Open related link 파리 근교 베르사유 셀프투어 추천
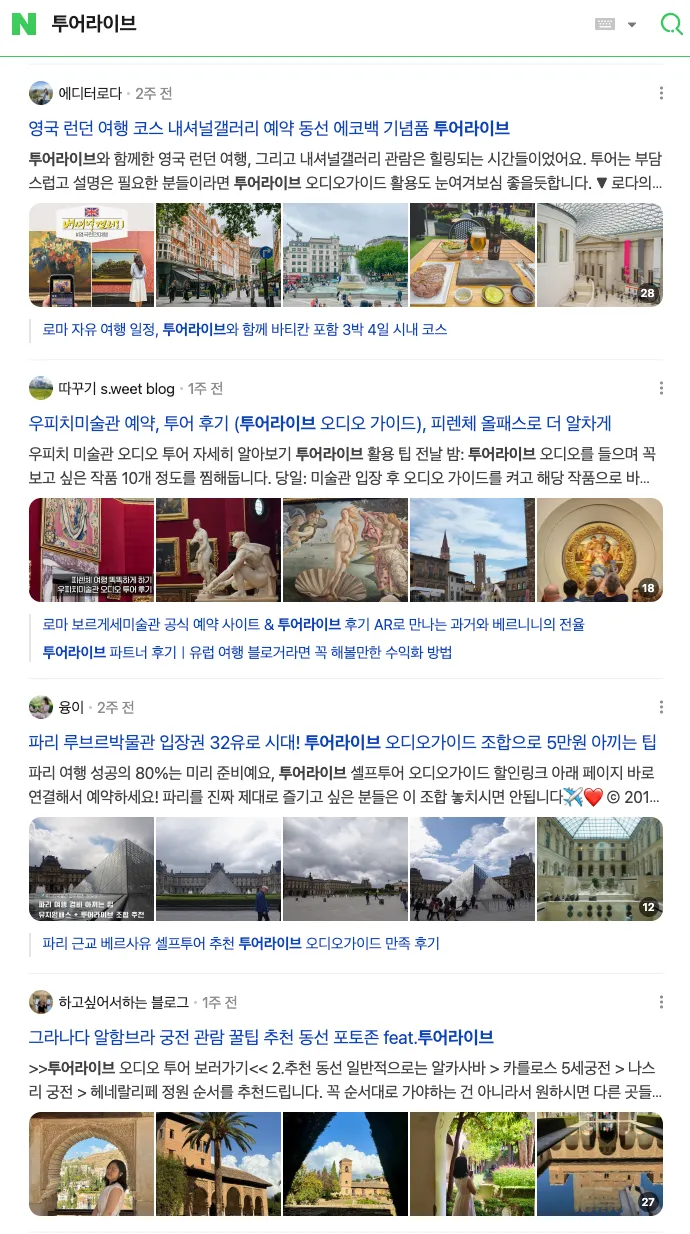This screenshot has height=1234, width=690. [241, 943]
